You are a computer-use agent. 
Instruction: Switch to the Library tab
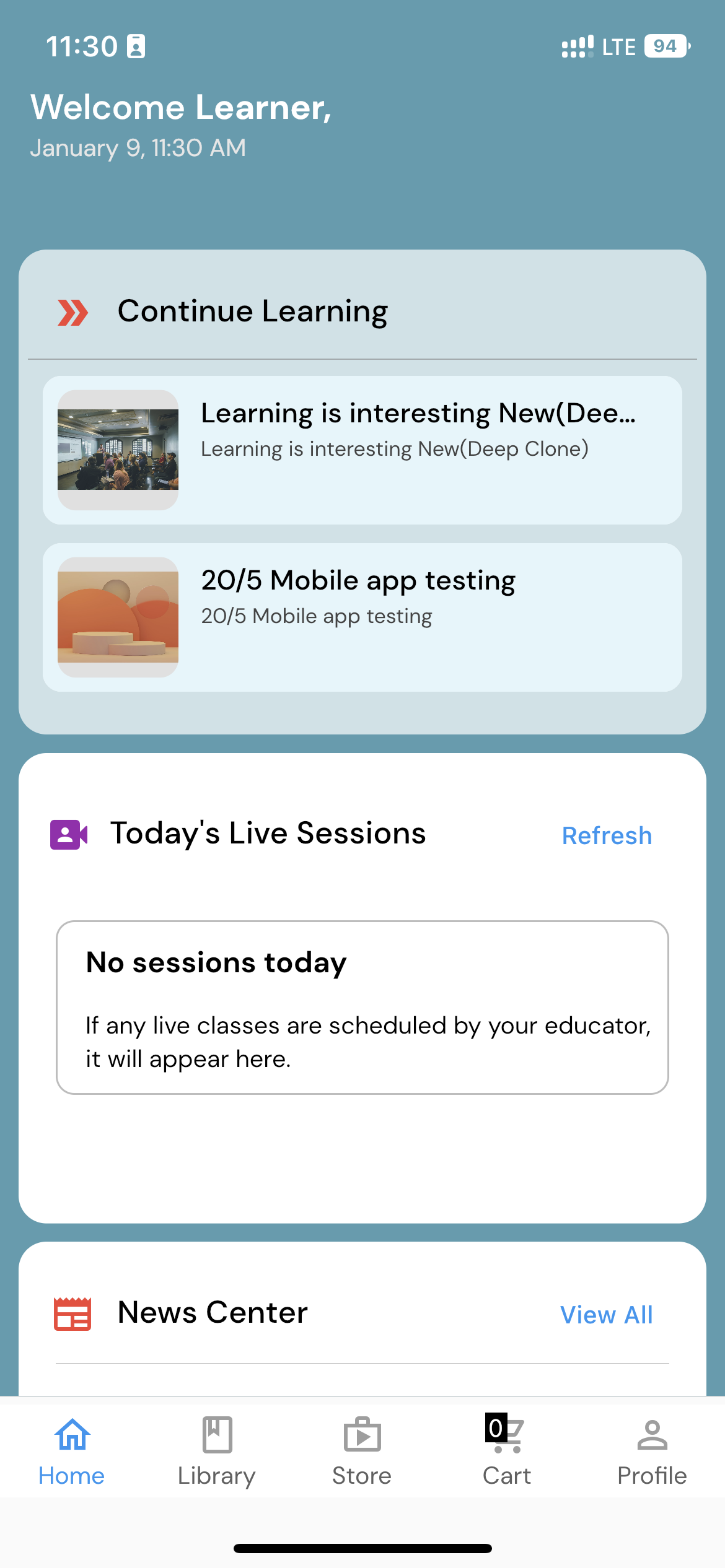pyautogui.click(x=217, y=1451)
